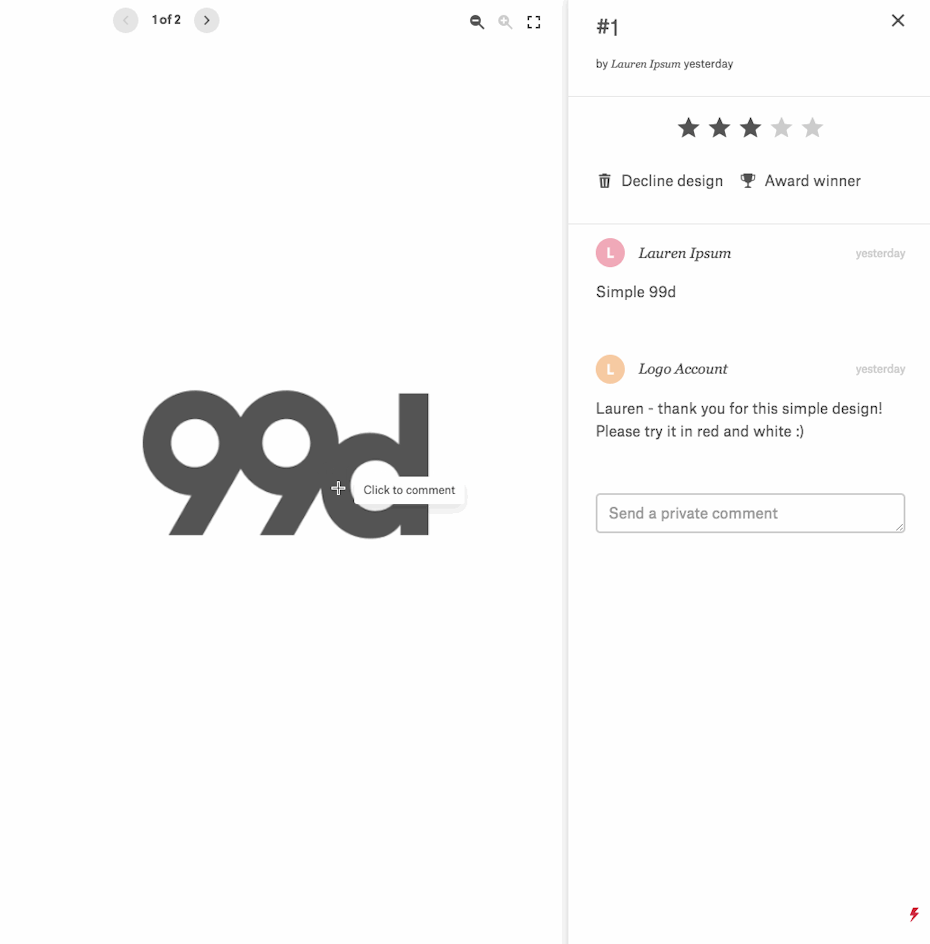Rate the design four stars
The image size is (930, 944).
pyautogui.click(x=781, y=128)
